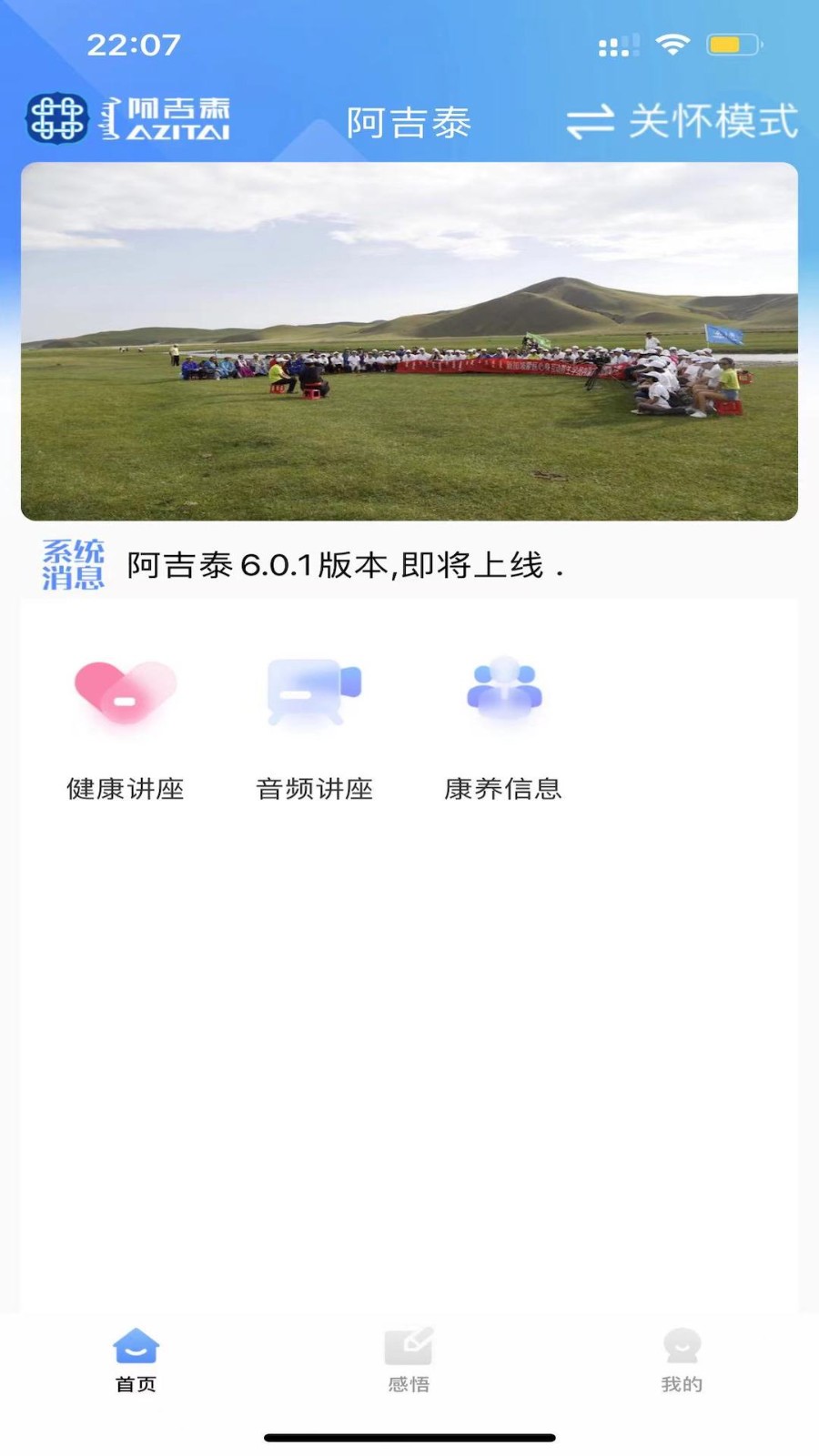
Task: Open the grassland banner photo
Action: 409,339
